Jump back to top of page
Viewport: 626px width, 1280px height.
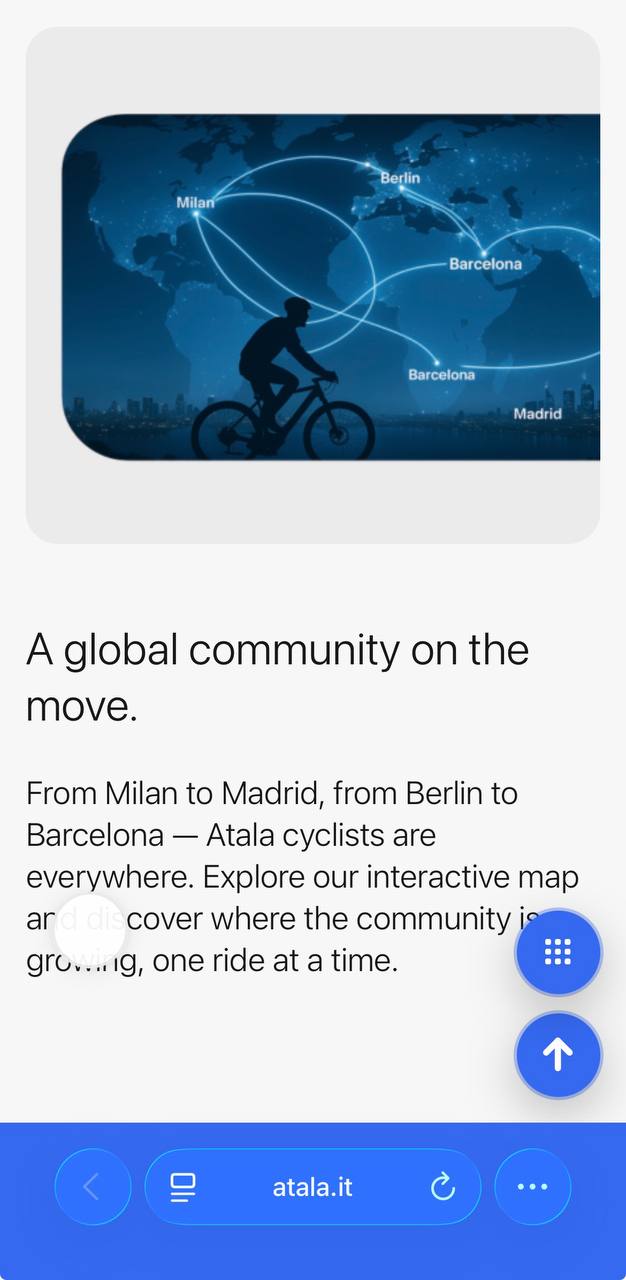tap(558, 1055)
